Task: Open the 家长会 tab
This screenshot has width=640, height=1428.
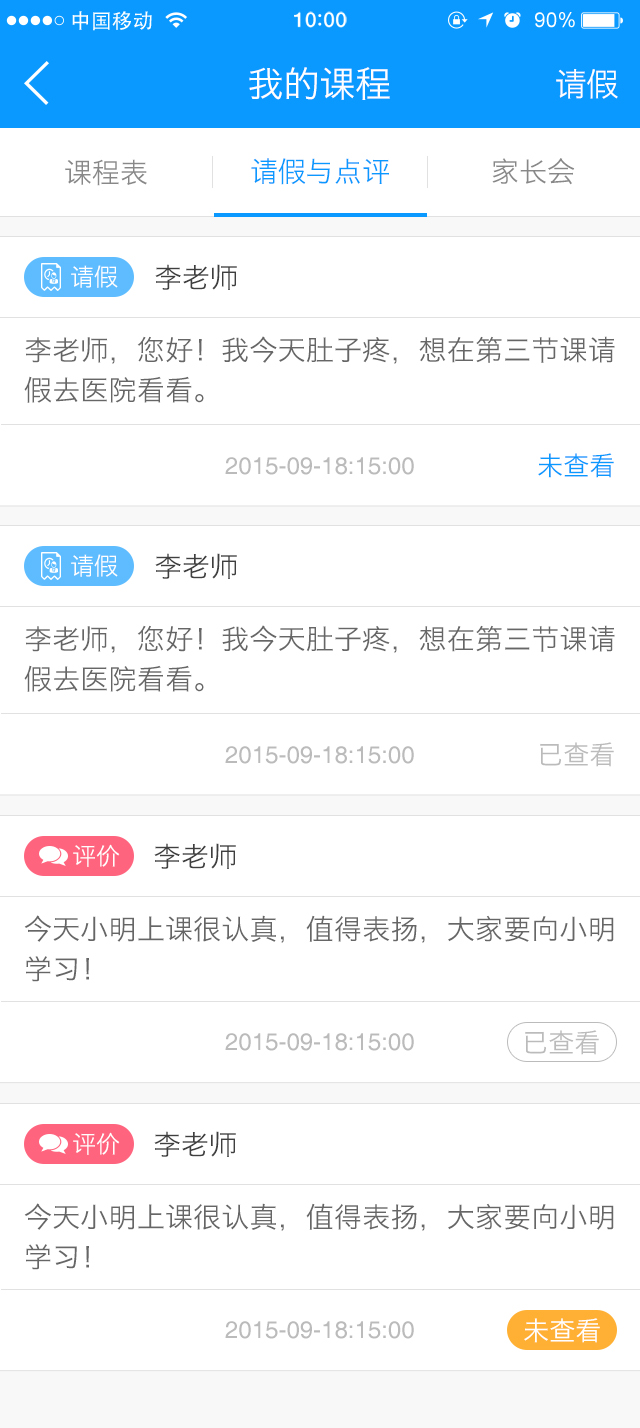Action: [x=534, y=172]
